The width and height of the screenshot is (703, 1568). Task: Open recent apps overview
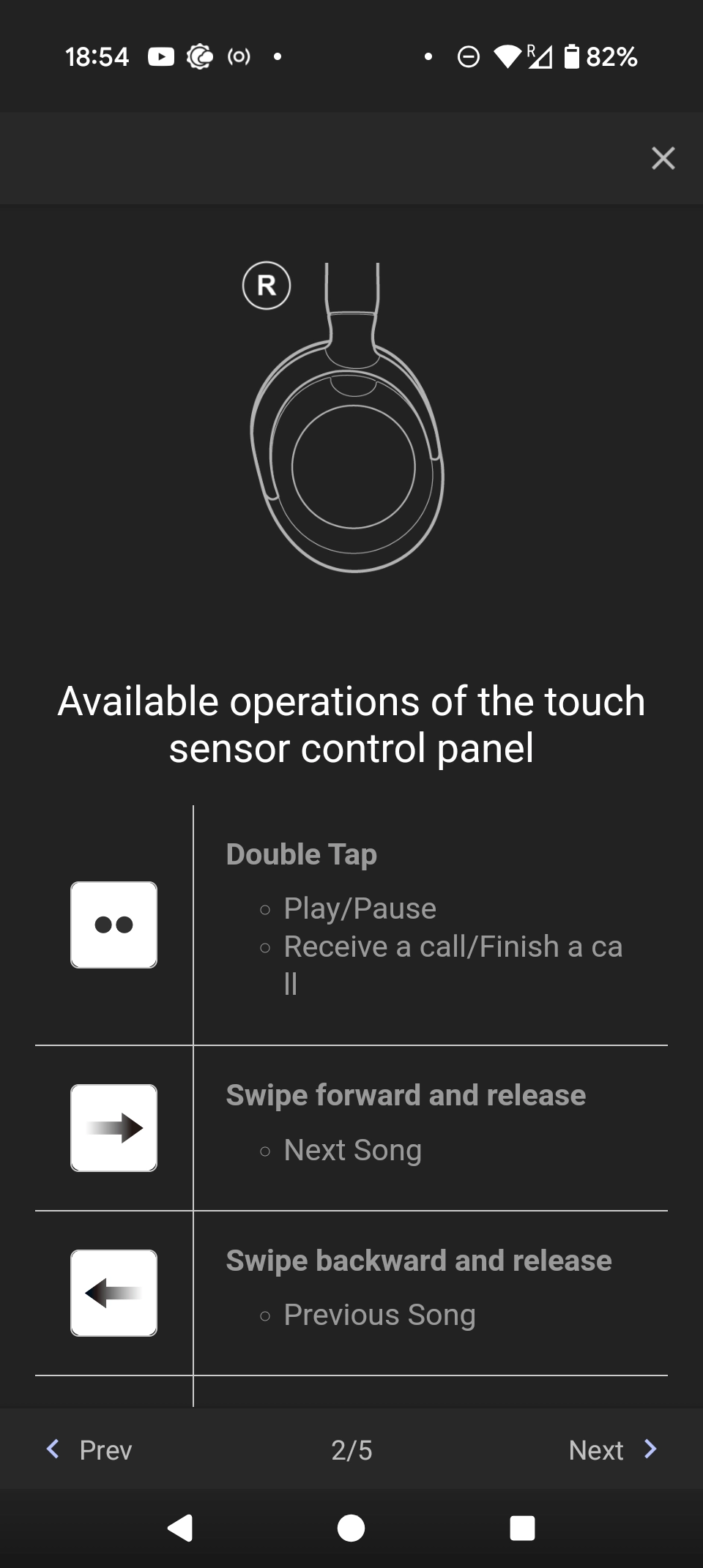point(522,1528)
